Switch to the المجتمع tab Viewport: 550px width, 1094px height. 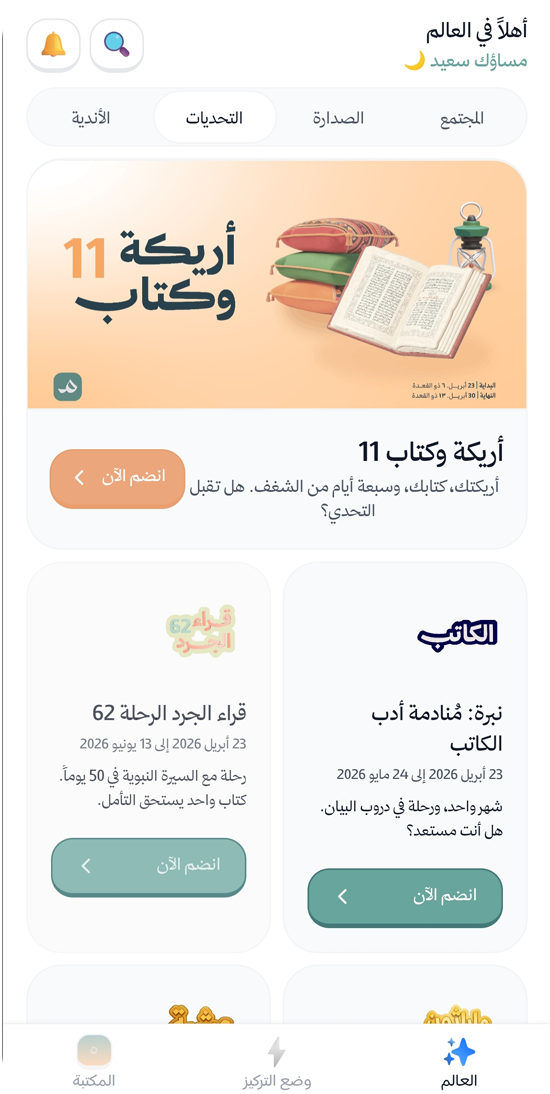(x=461, y=117)
